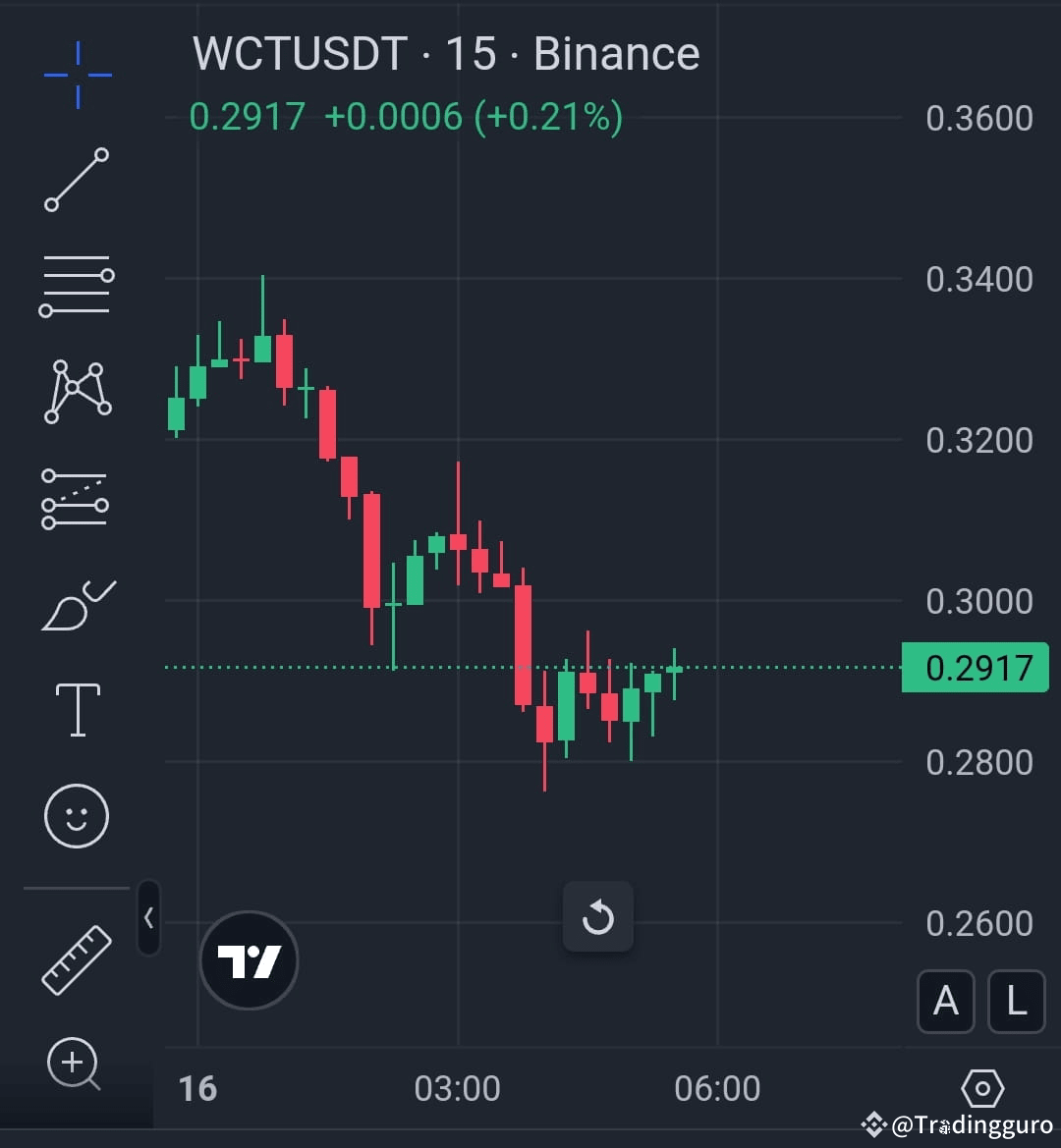
Task: Select the text annotation tool
Action: (x=77, y=709)
